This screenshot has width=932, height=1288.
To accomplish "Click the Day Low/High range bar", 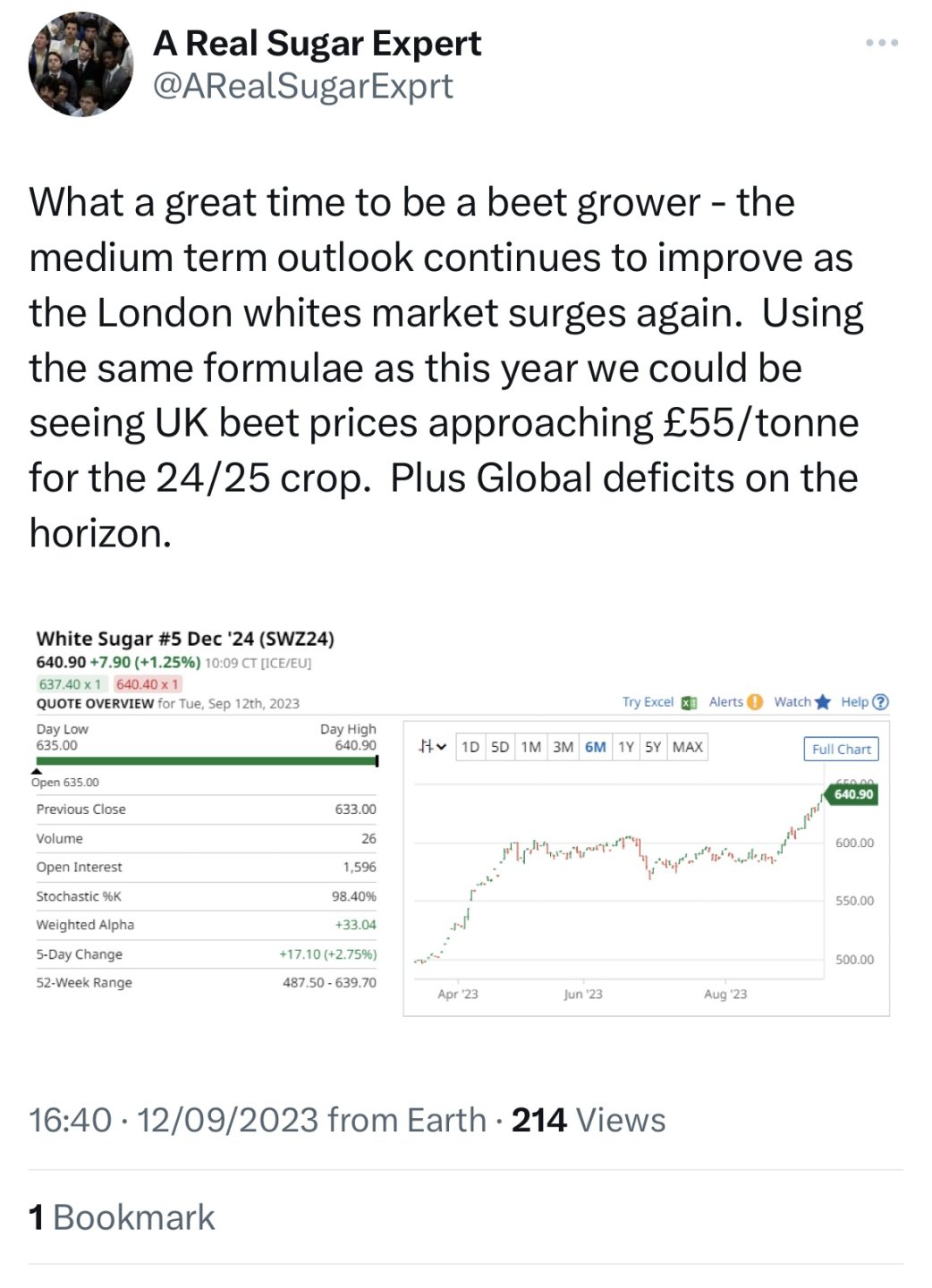I will 206,761.
